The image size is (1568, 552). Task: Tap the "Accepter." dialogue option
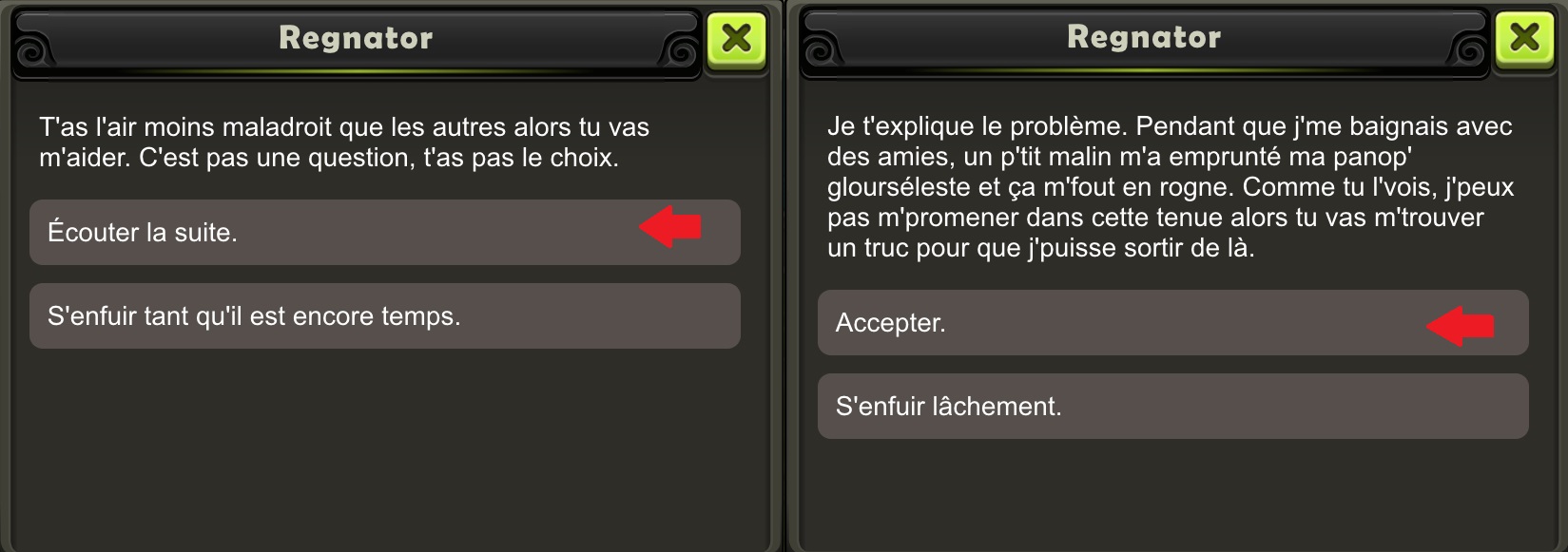[x=1172, y=323]
